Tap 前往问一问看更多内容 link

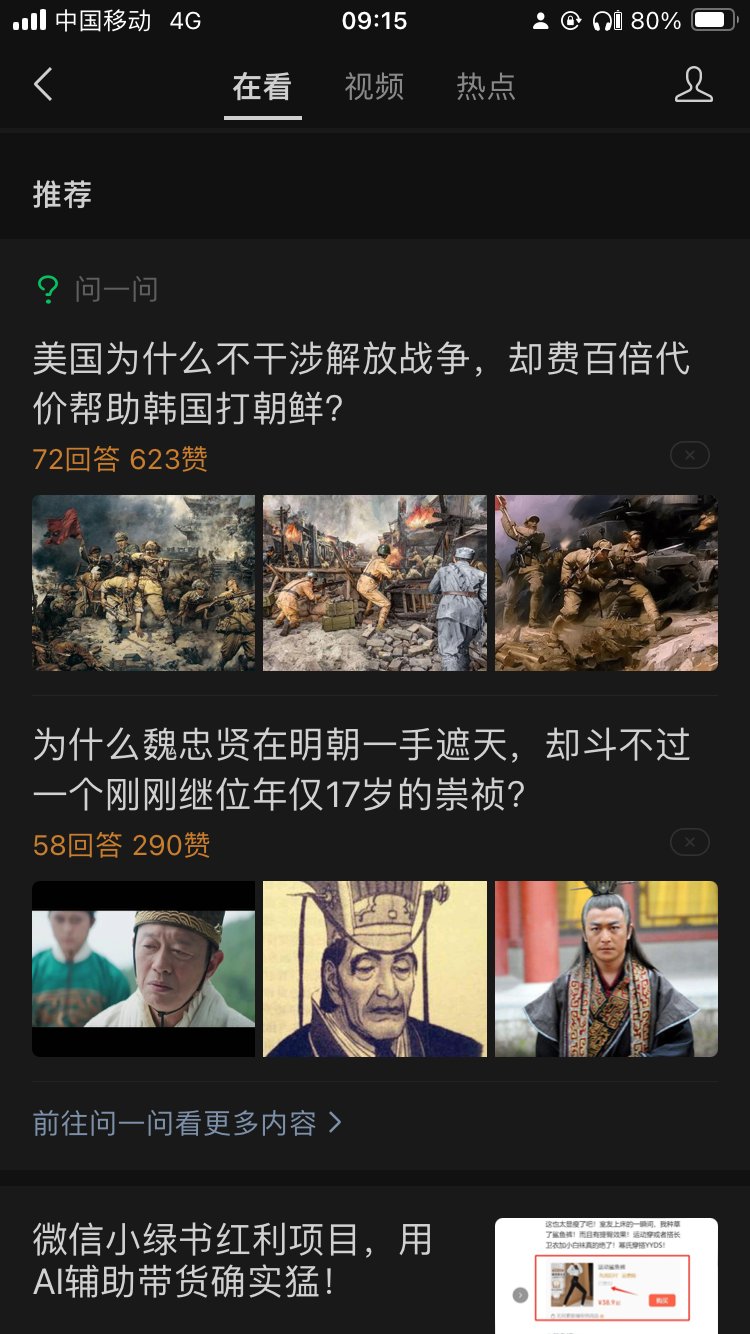coord(187,1123)
